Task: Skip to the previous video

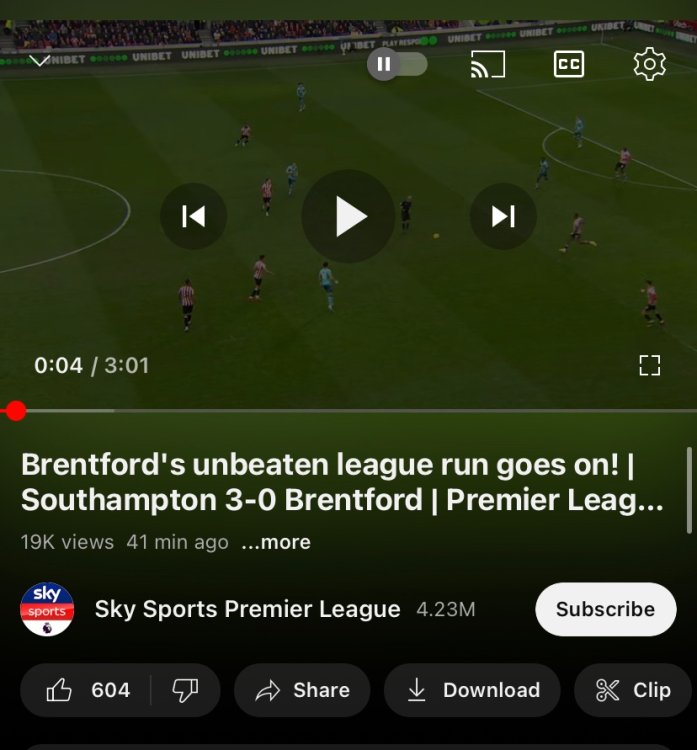Action: coord(194,216)
